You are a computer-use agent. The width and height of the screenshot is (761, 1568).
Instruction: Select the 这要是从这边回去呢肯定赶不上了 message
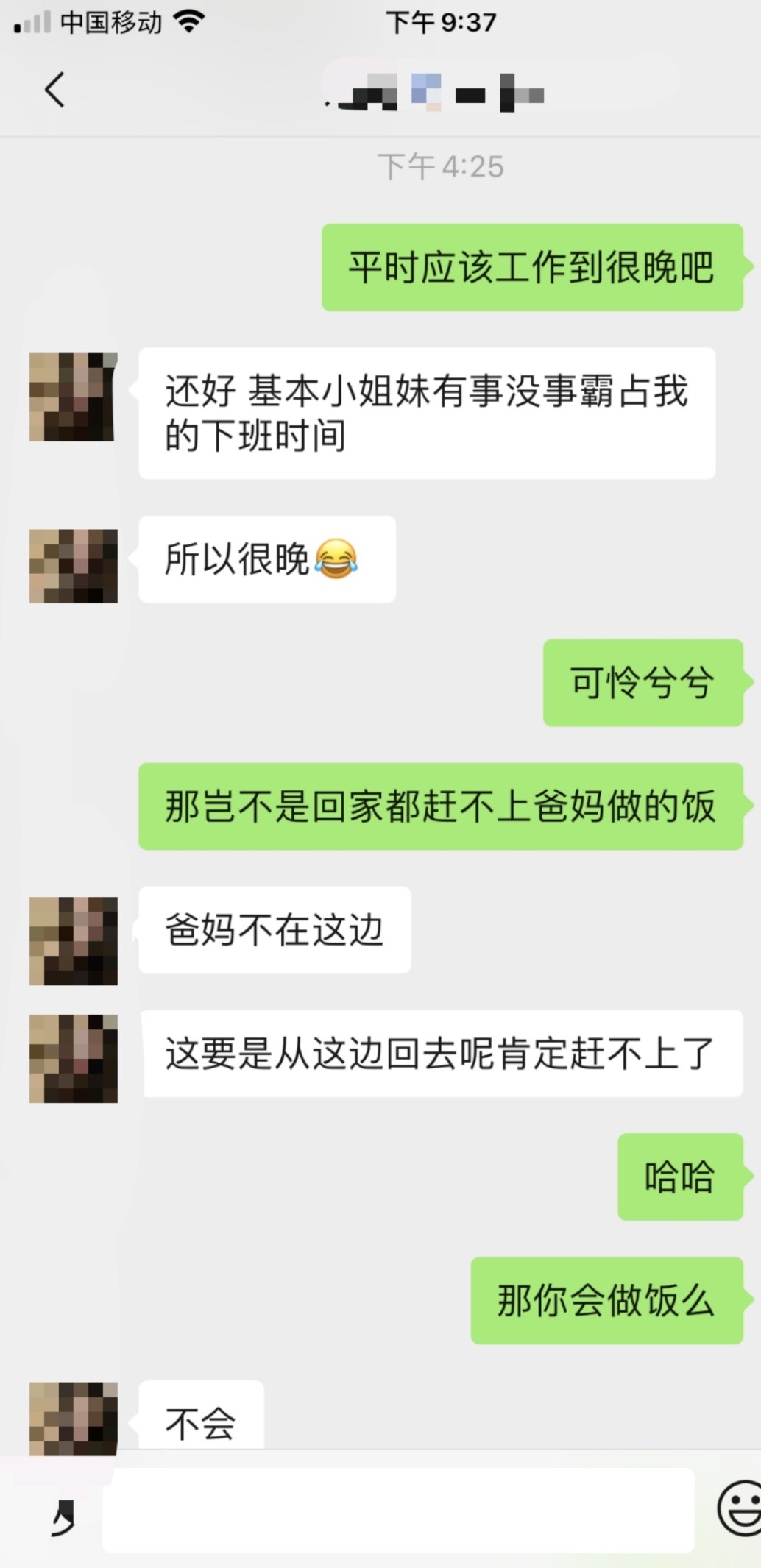coord(440,1052)
